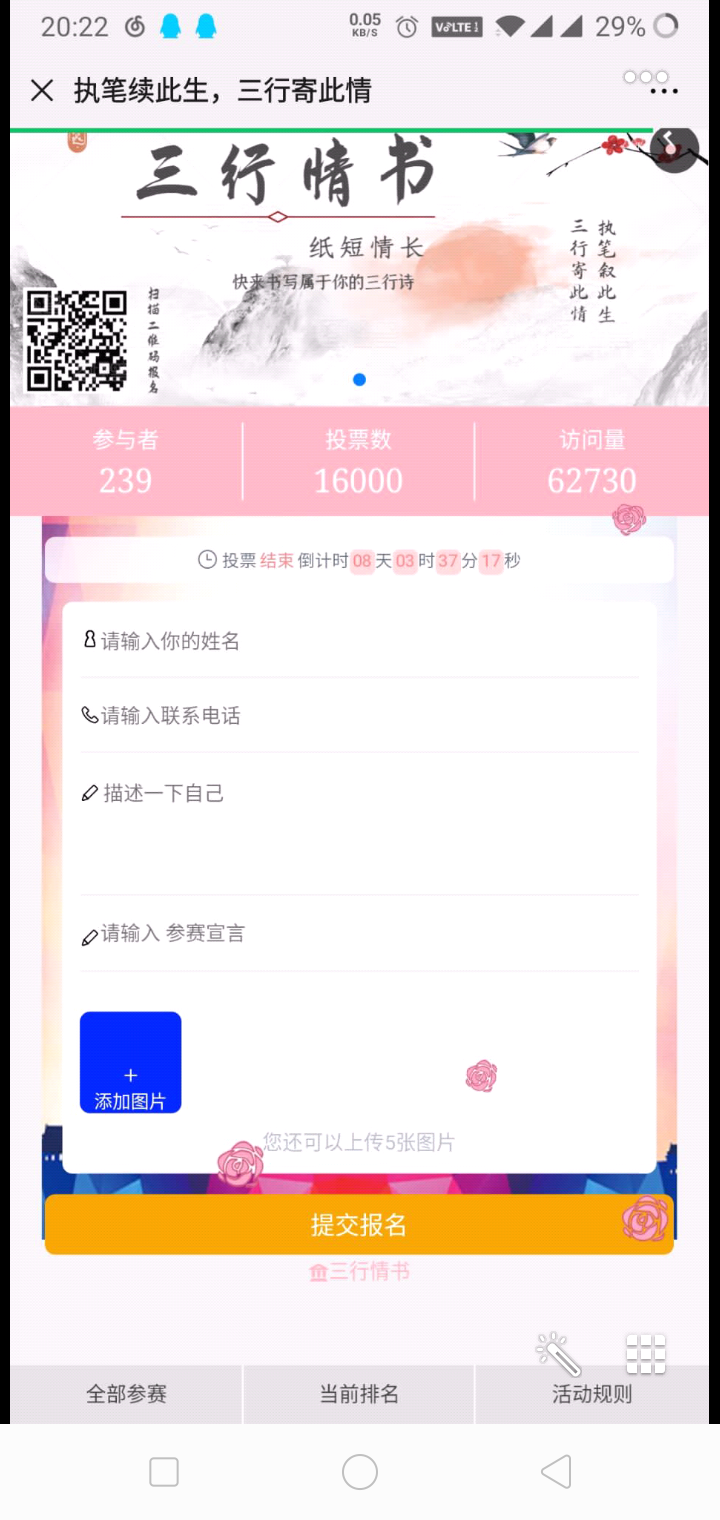
Task: Switch to 全部参赛 tab
Action: [x=126, y=1394]
